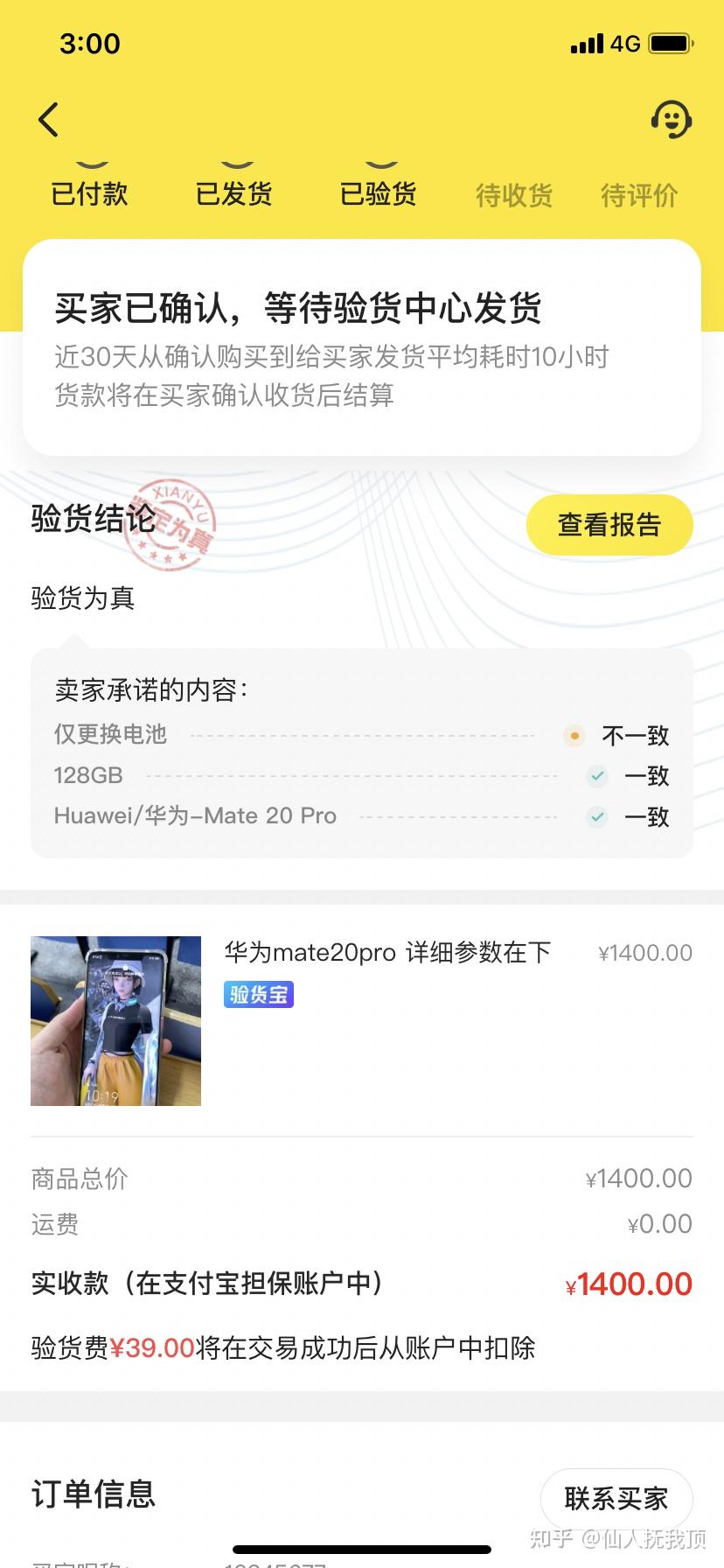Click 联系买家 to contact buyer
The width and height of the screenshot is (724, 1568).
(616, 1498)
